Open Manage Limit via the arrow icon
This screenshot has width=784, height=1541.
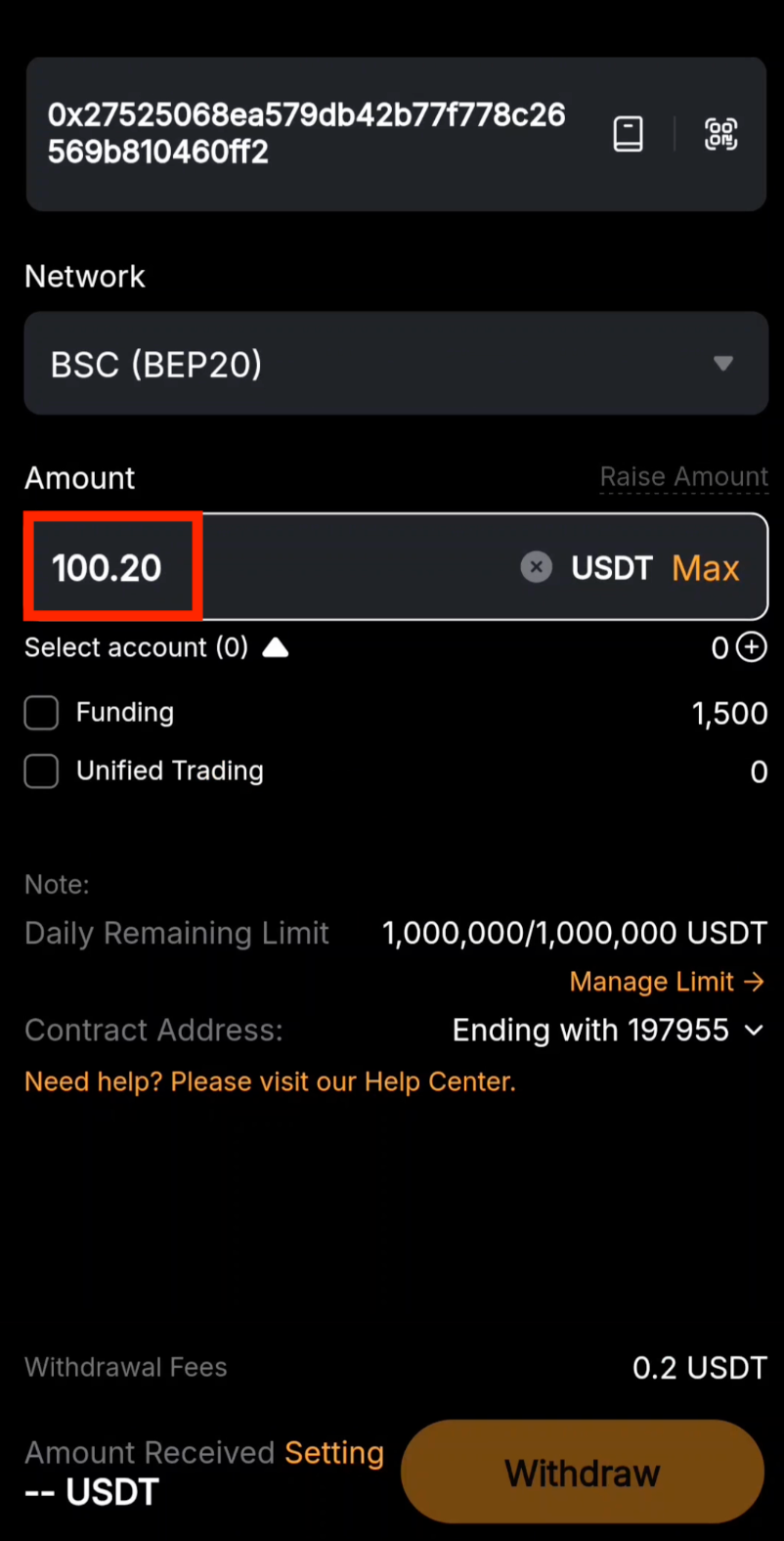(x=753, y=982)
